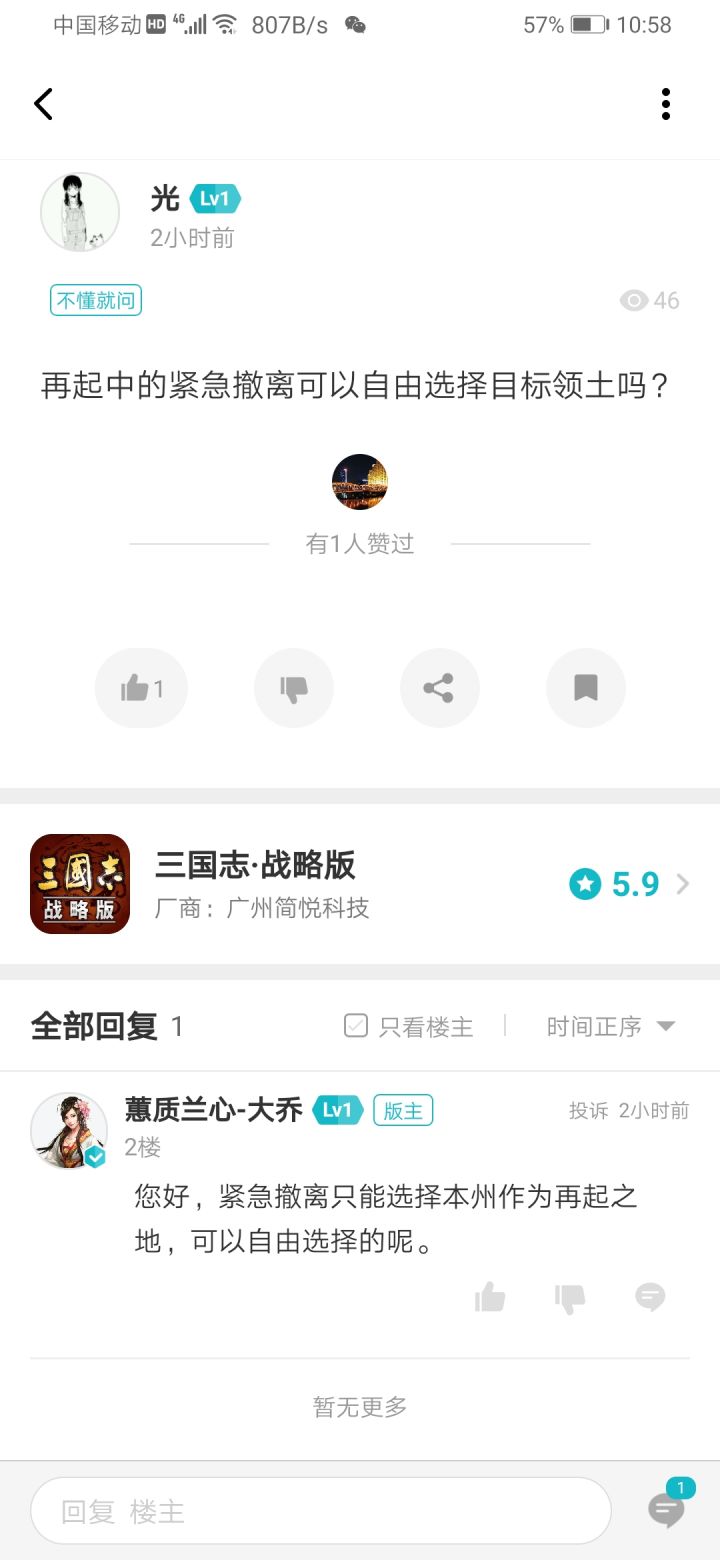
Task: Share this post
Action: coord(439,687)
